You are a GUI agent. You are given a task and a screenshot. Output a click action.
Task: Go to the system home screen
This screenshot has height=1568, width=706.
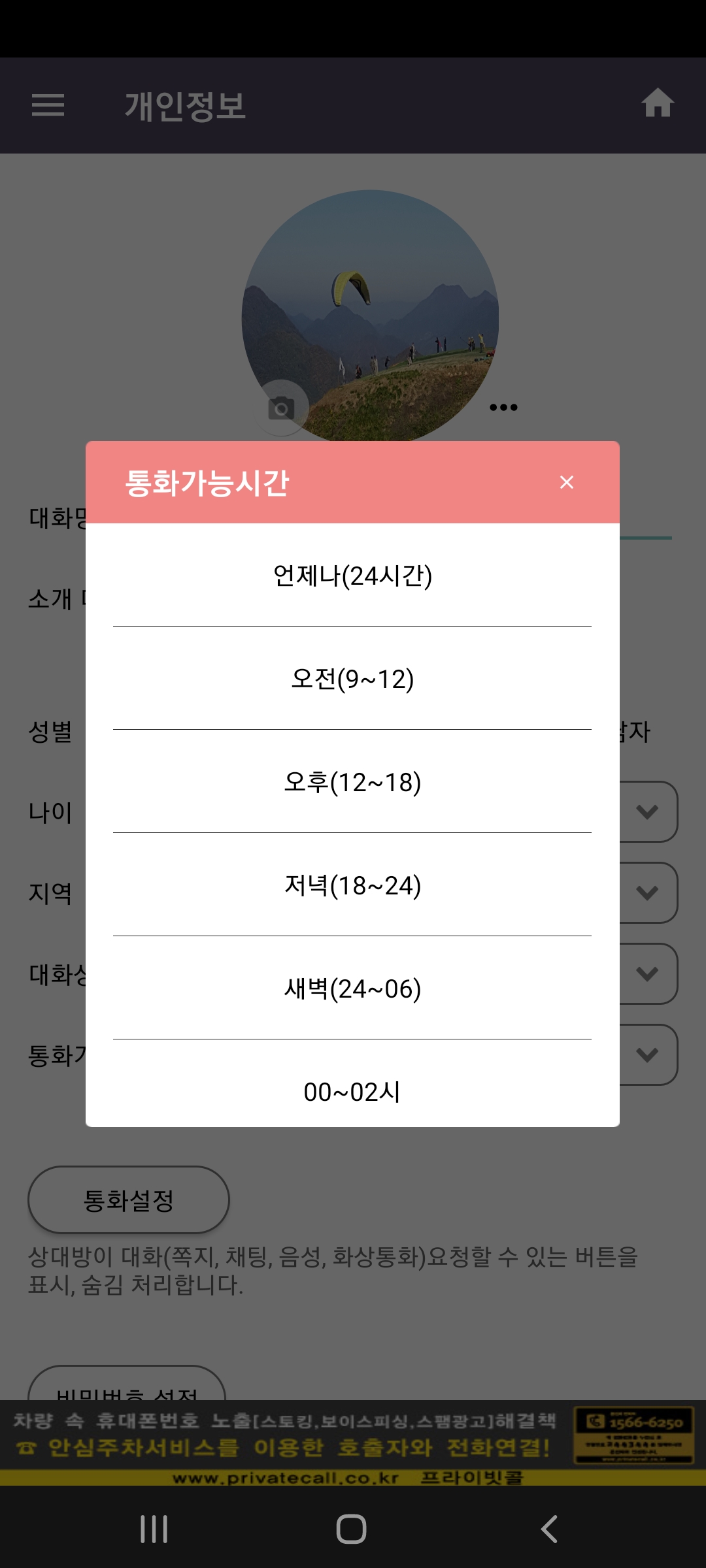[351, 1529]
